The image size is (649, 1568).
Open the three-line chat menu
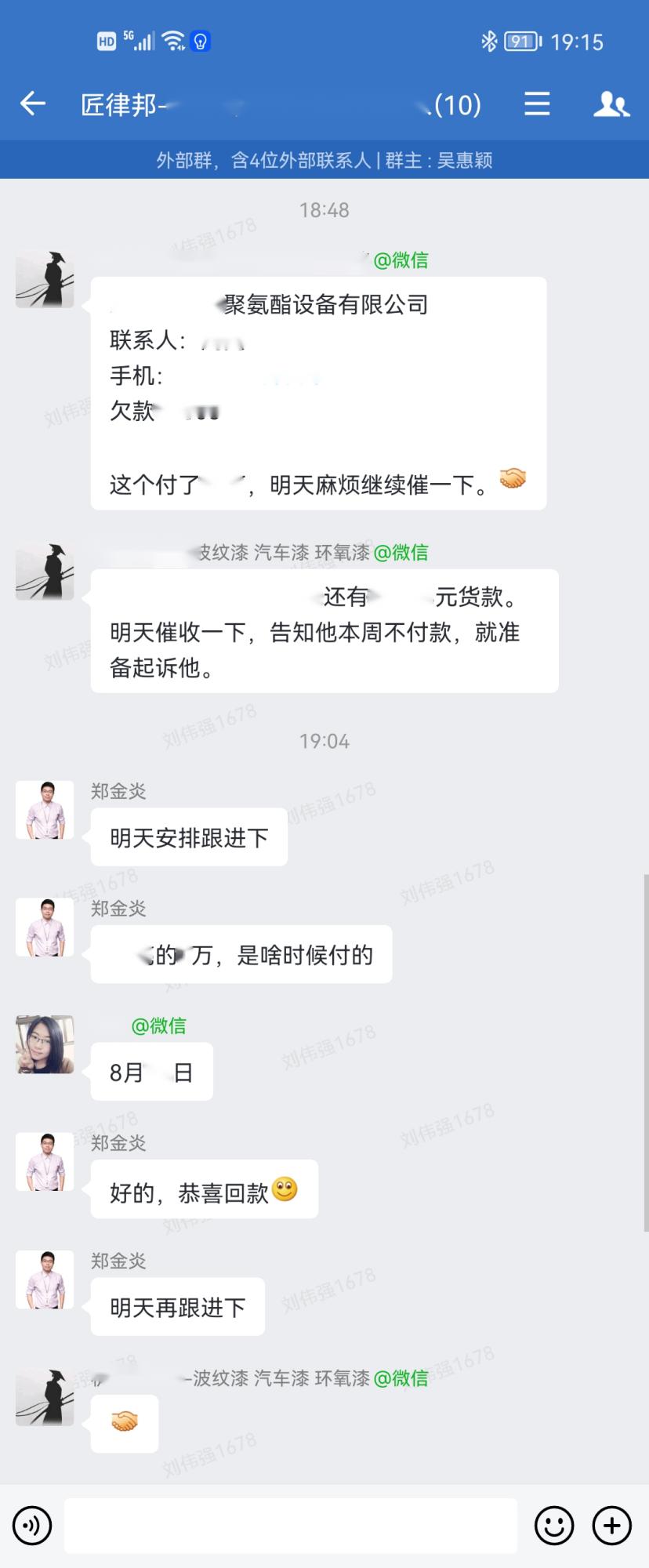pyautogui.click(x=537, y=103)
